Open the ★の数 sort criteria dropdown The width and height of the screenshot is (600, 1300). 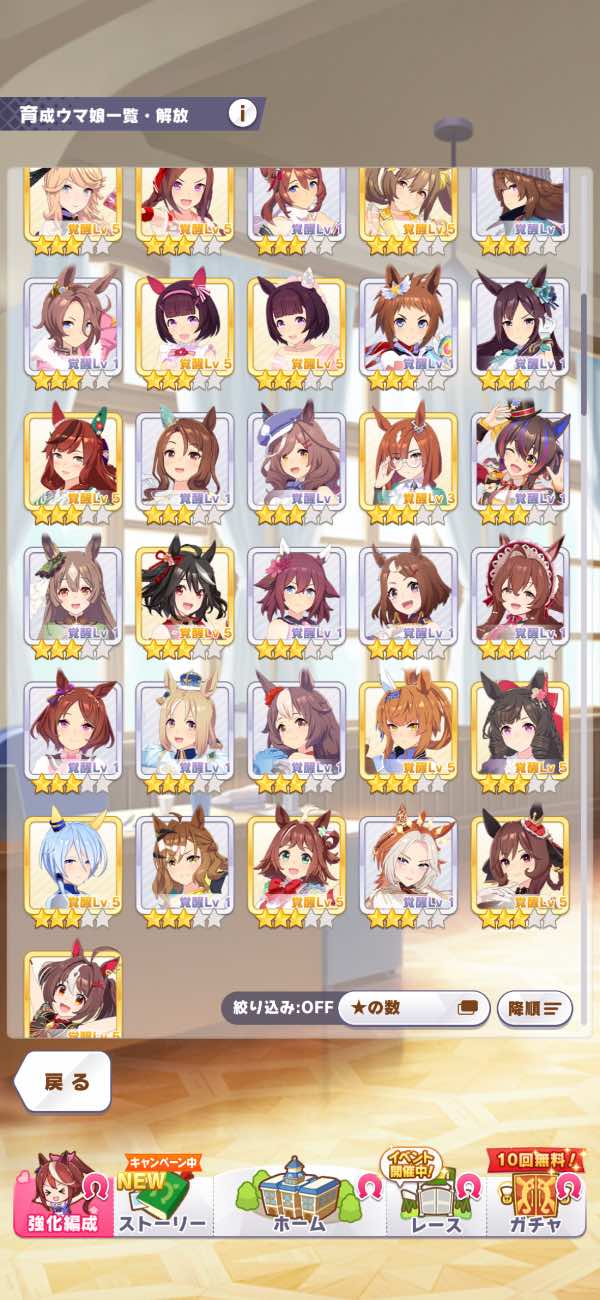click(413, 1007)
